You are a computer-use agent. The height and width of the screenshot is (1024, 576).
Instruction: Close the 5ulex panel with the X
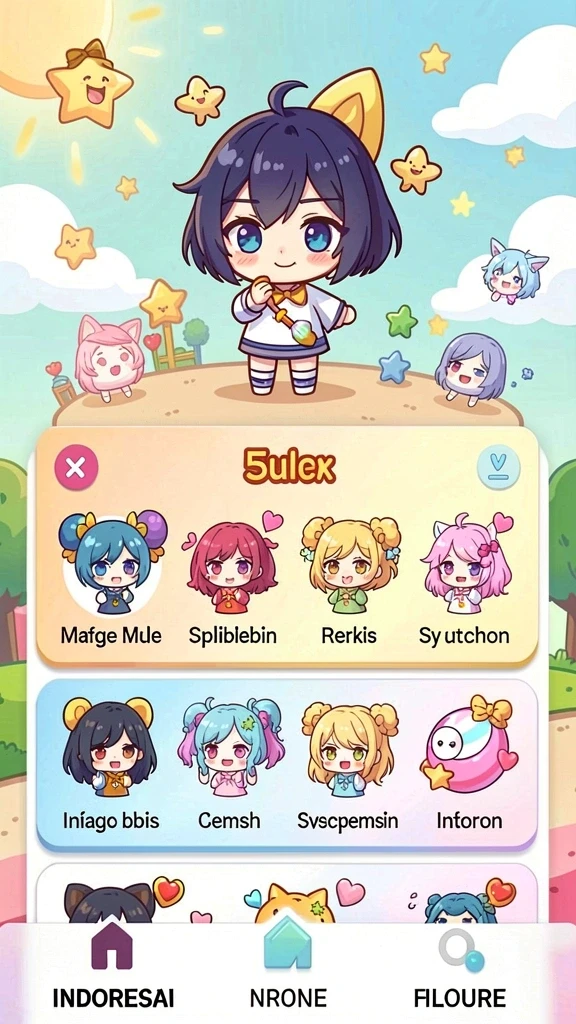[76, 467]
